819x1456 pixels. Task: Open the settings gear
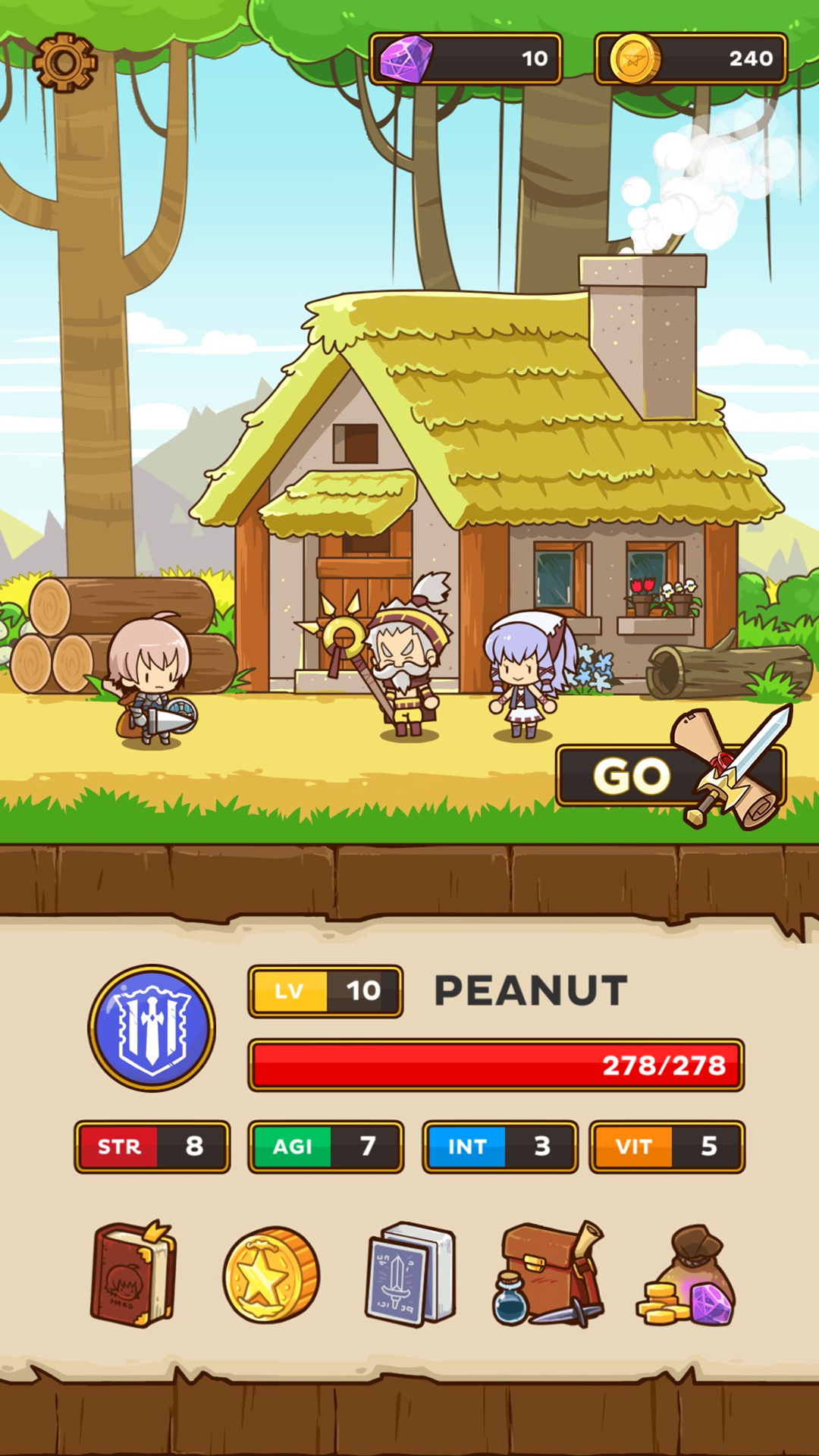64,63
